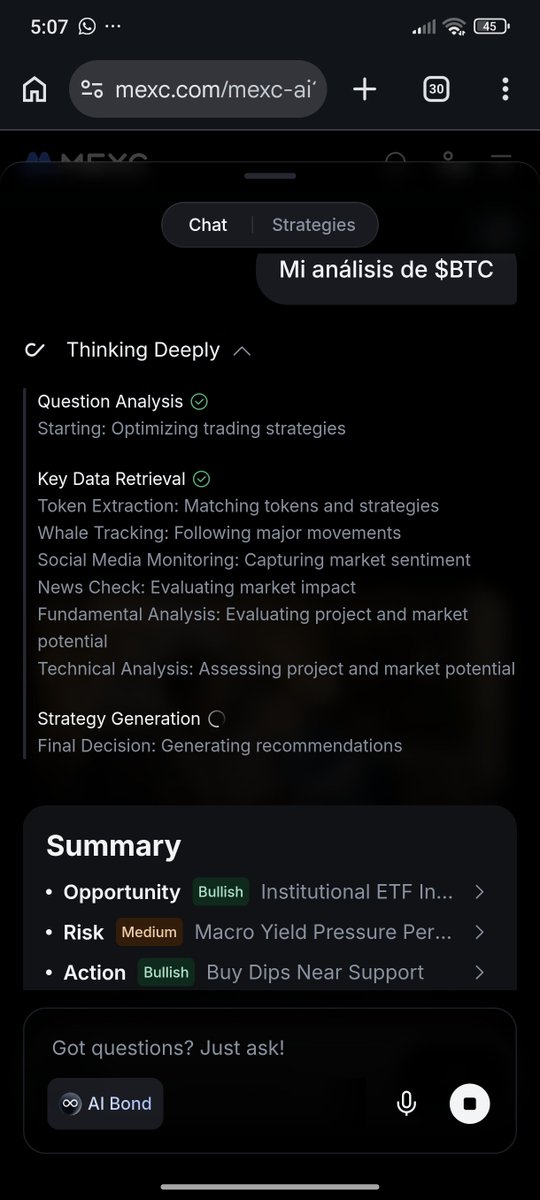This screenshot has width=540, height=1200.
Task: Select the Chat tab
Action: 208,225
